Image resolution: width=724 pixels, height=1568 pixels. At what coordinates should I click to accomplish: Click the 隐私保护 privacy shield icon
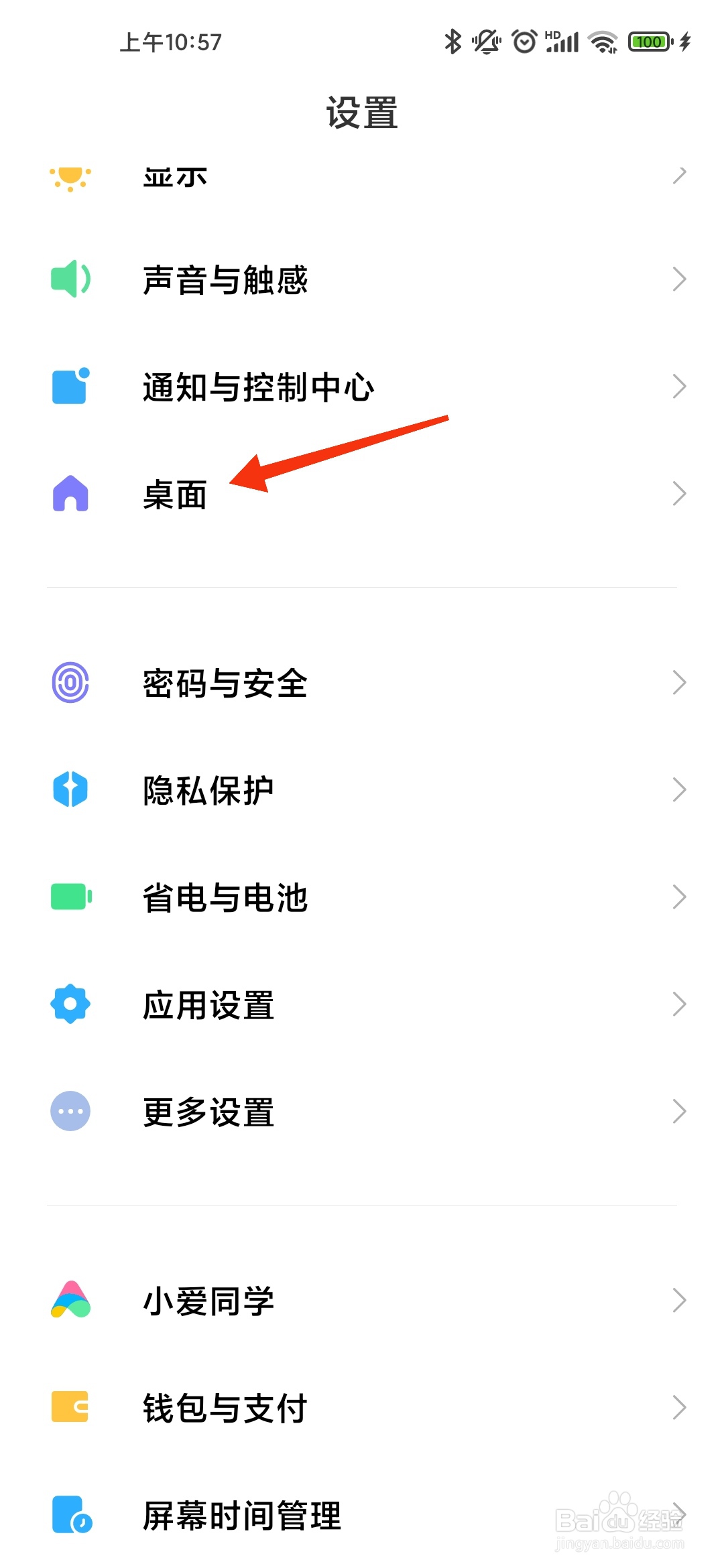click(x=69, y=789)
